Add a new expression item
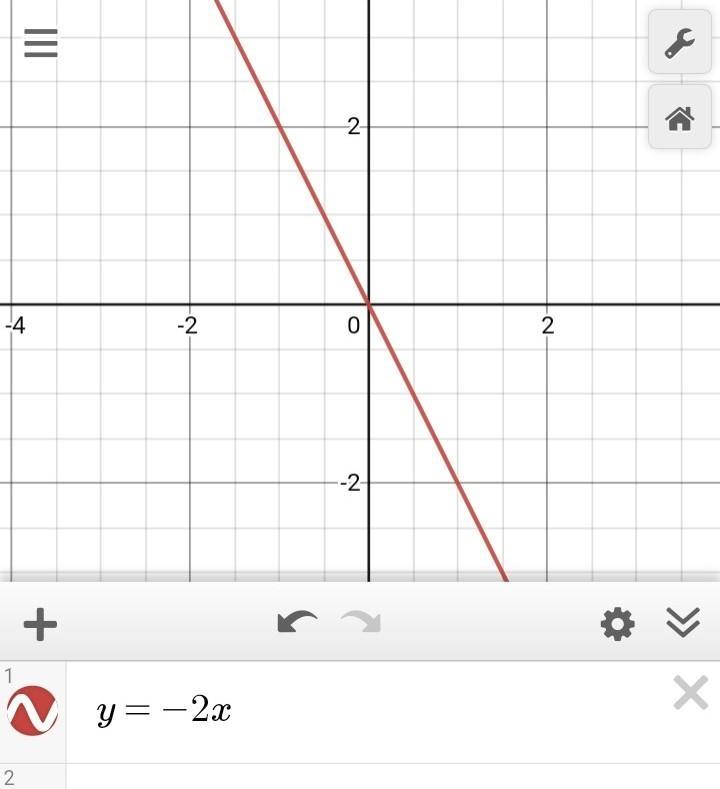The height and width of the screenshot is (789, 720). (x=40, y=625)
